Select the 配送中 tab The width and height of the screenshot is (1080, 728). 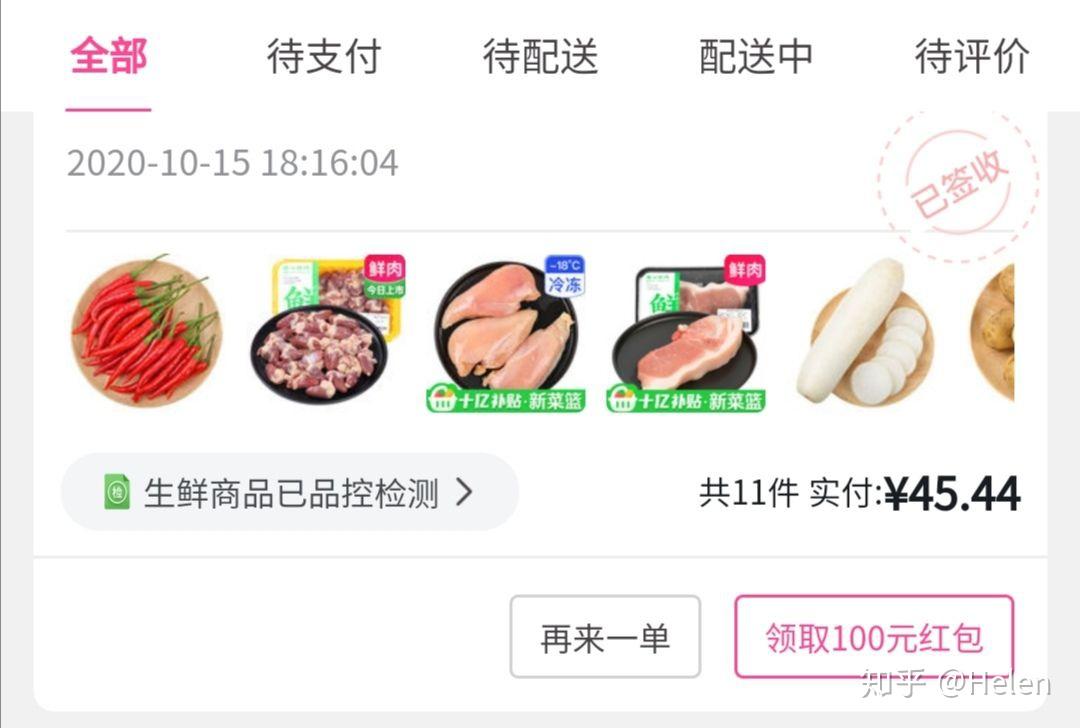tap(756, 57)
